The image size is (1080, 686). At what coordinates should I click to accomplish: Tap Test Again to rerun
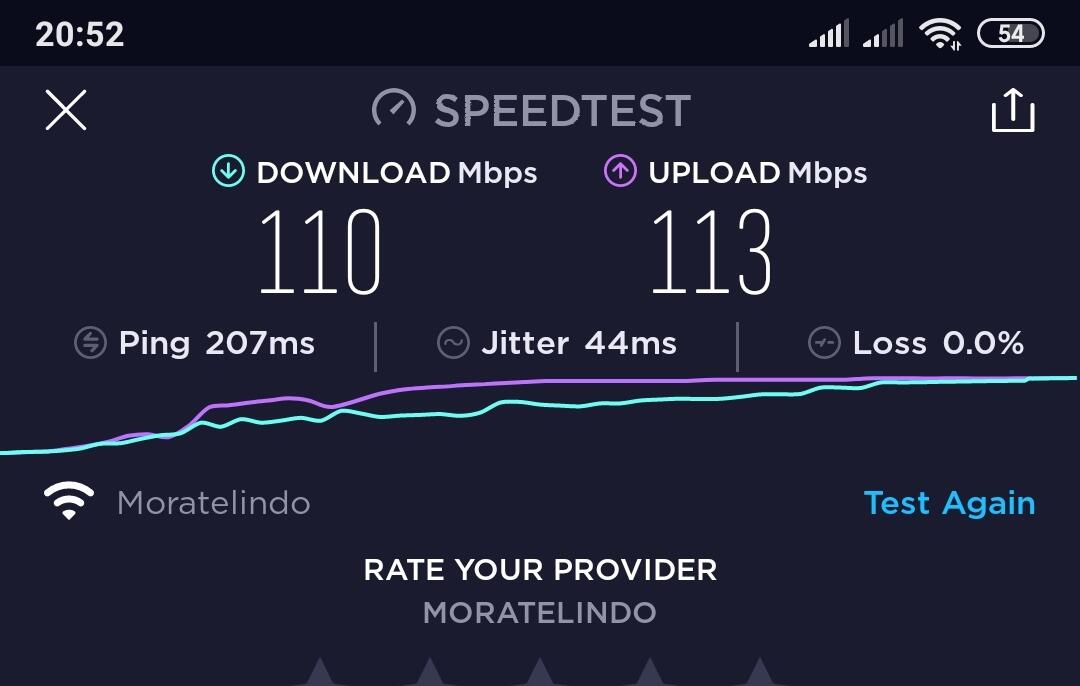pos(949,503)
